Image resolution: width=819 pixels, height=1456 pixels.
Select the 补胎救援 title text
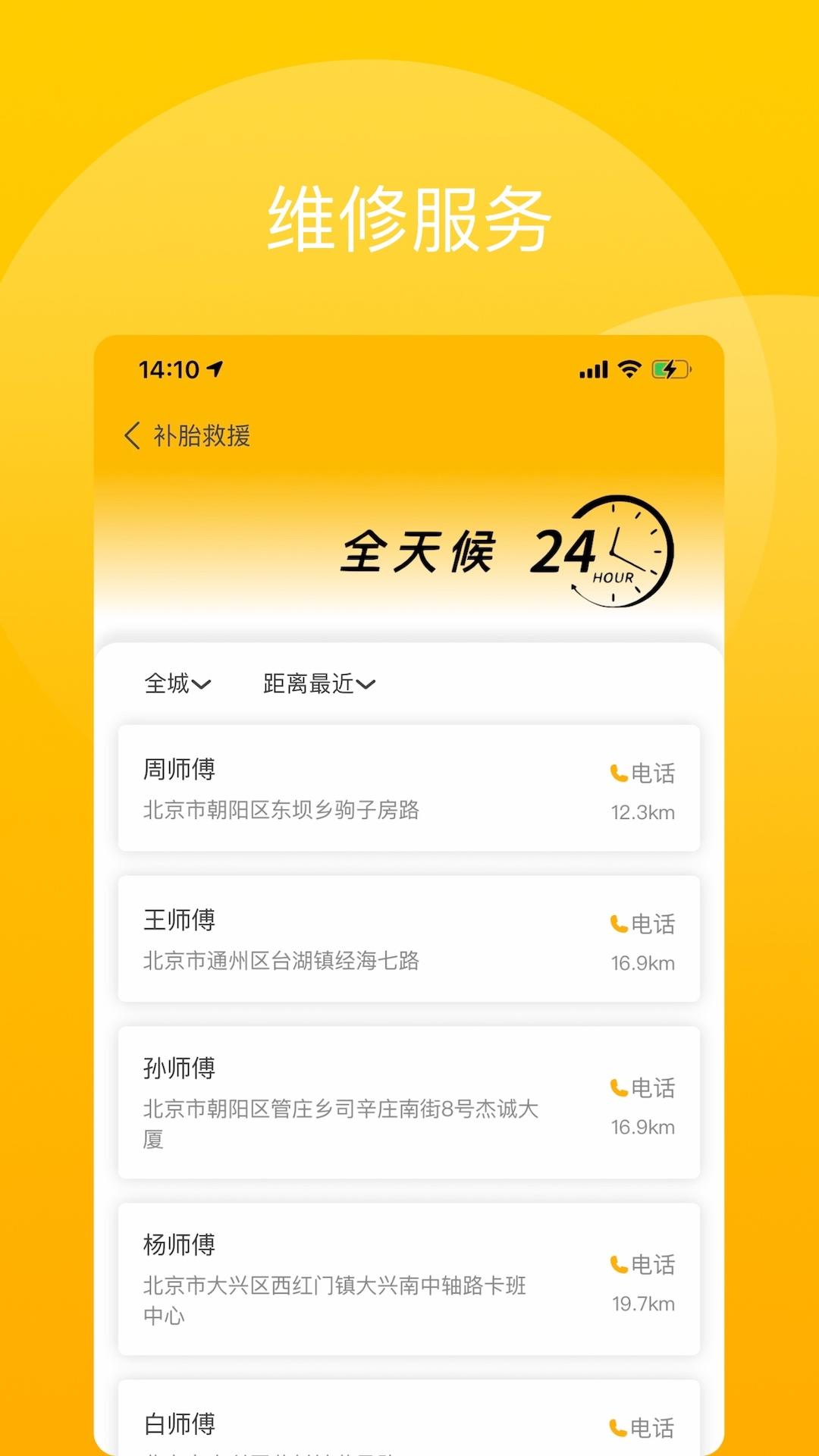[x=199, y=436]
